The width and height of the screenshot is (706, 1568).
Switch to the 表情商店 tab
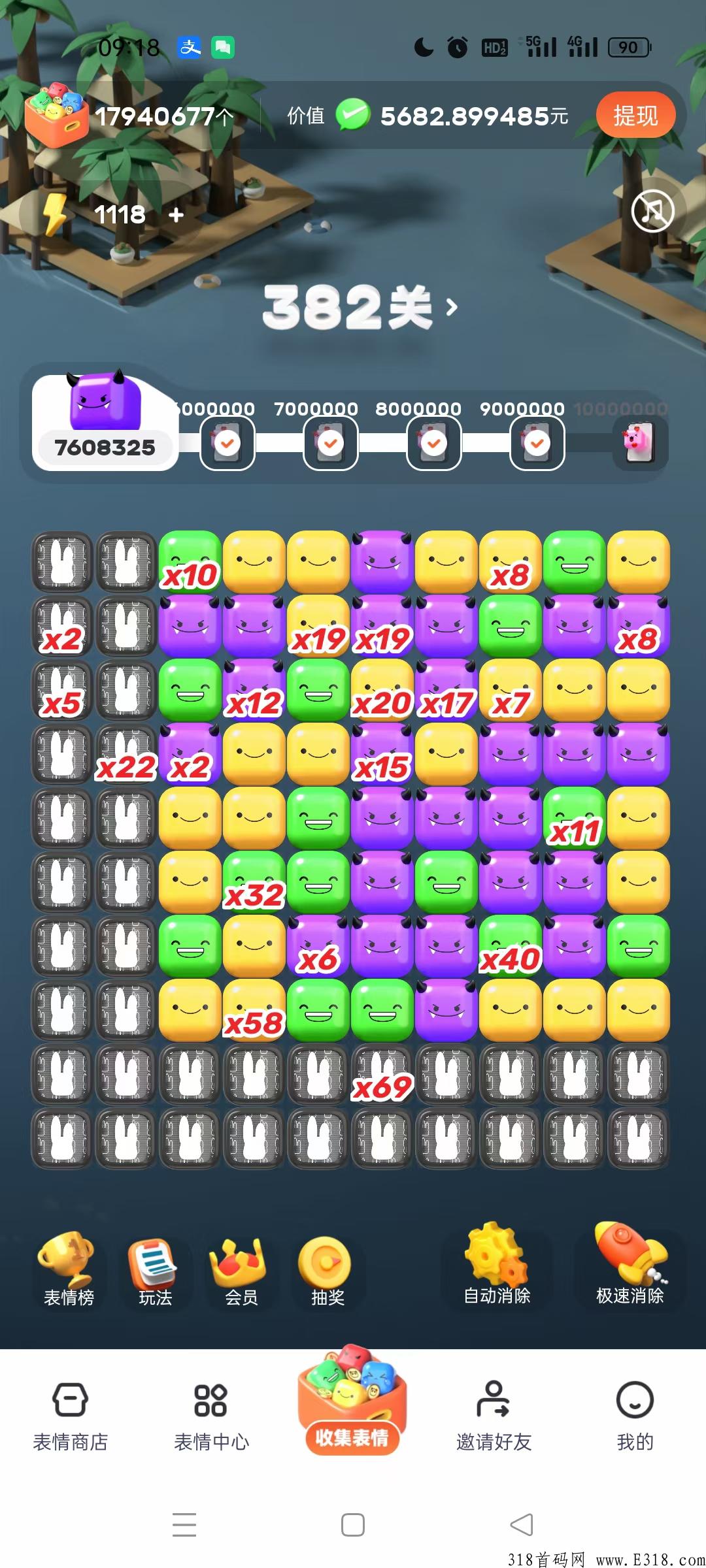(x=70, y=1415)
